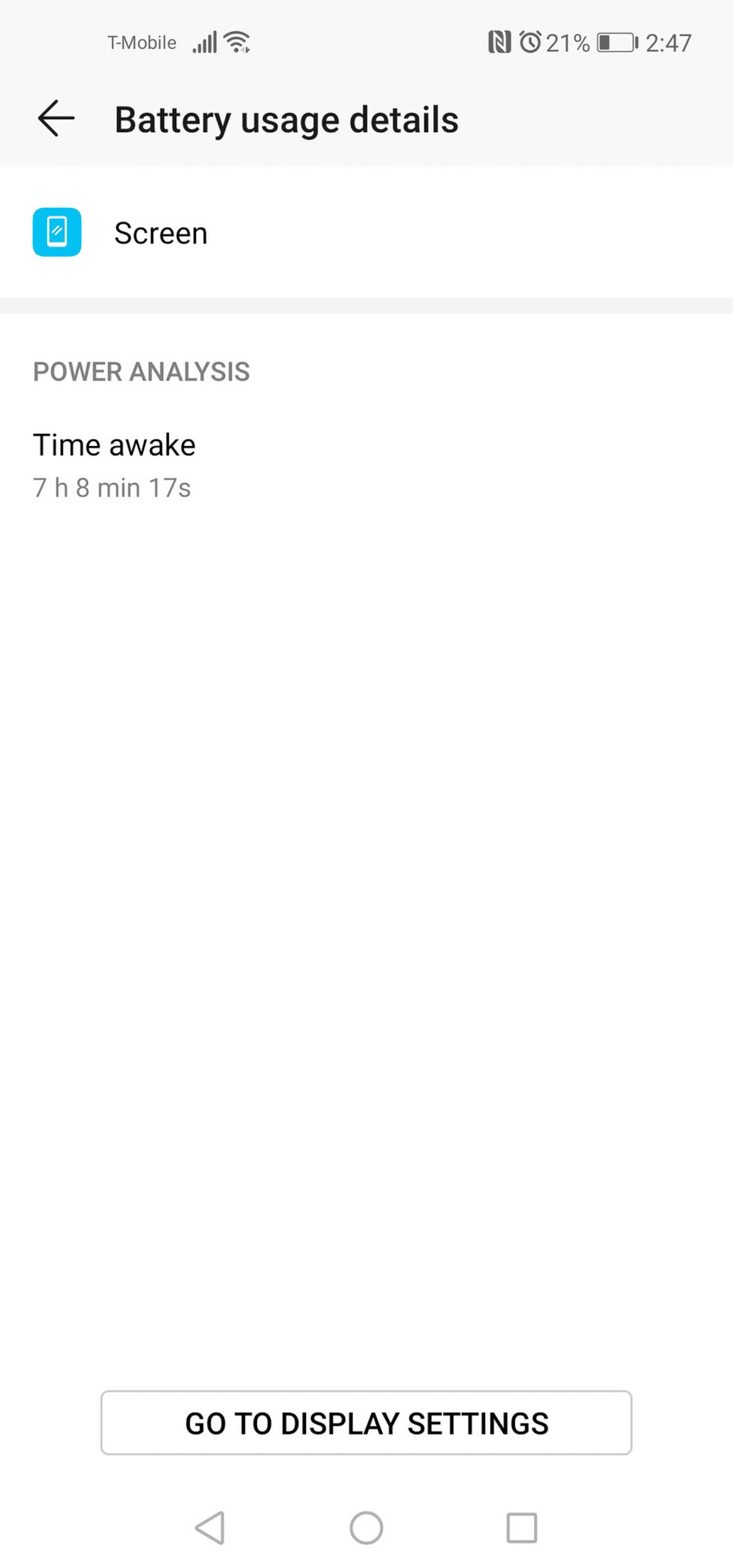Screen dimensions: 733x1568
Task: Open the recent apps overview
Action: 522,1528
